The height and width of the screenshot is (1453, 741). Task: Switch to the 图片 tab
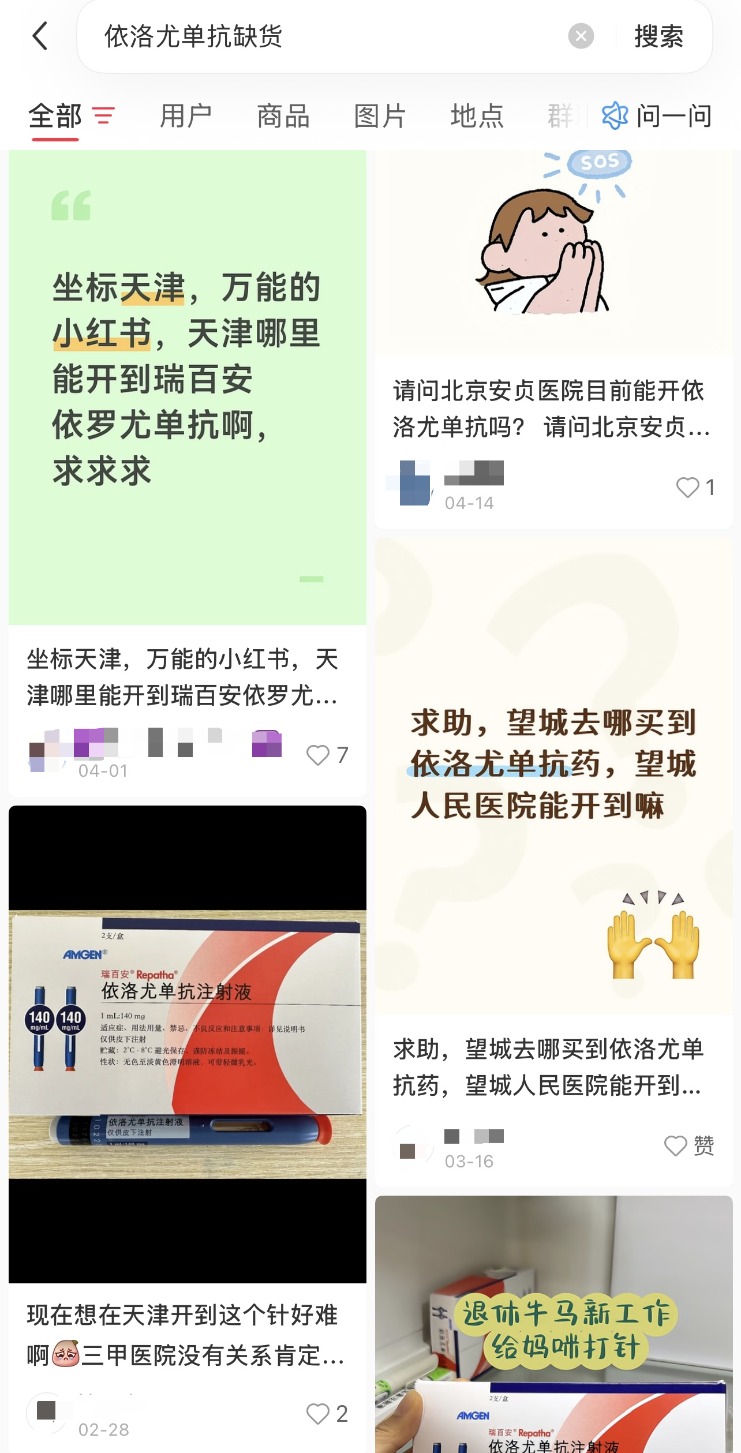point(378,115)
